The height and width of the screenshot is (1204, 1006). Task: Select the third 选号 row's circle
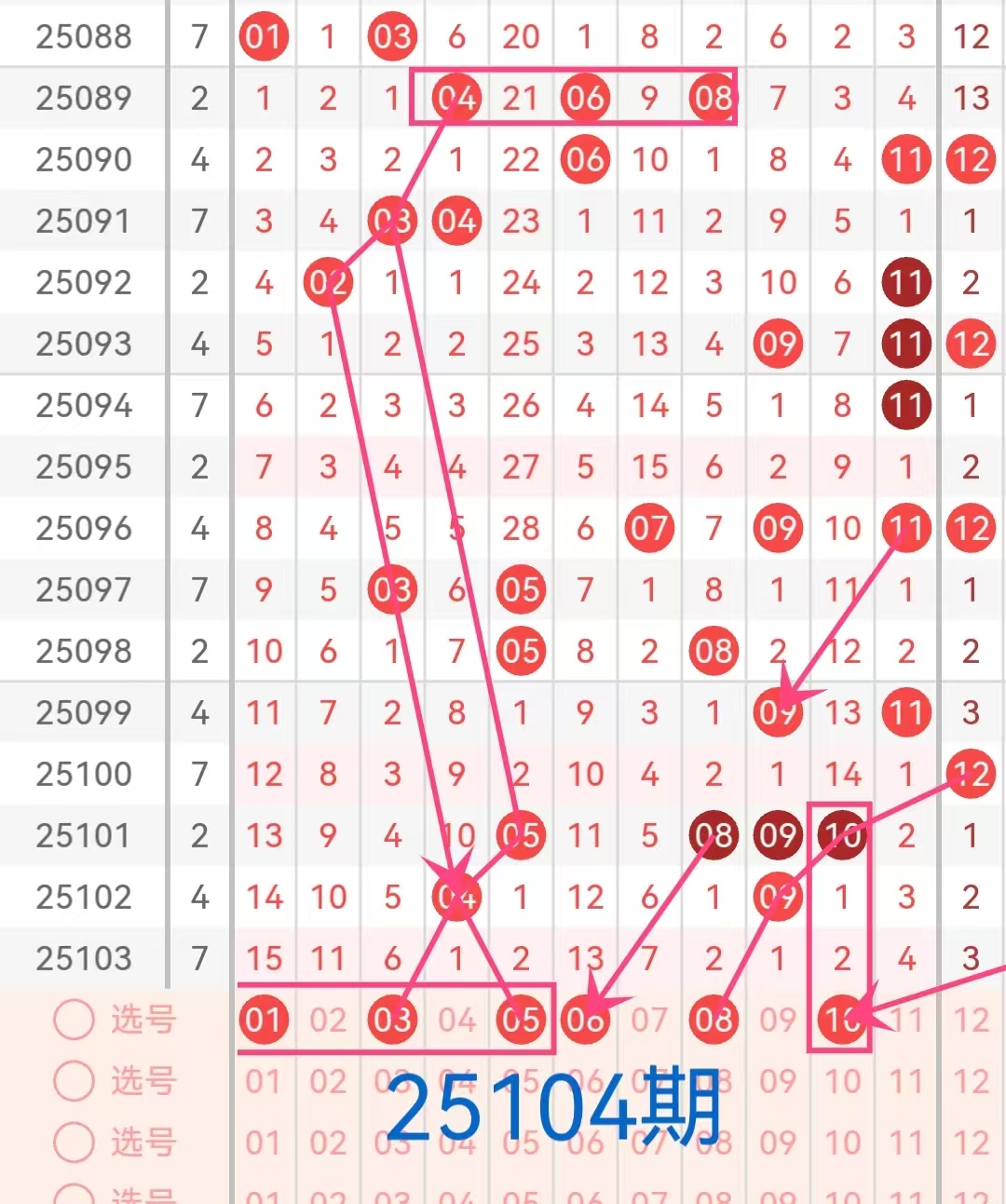[75, 1143]
